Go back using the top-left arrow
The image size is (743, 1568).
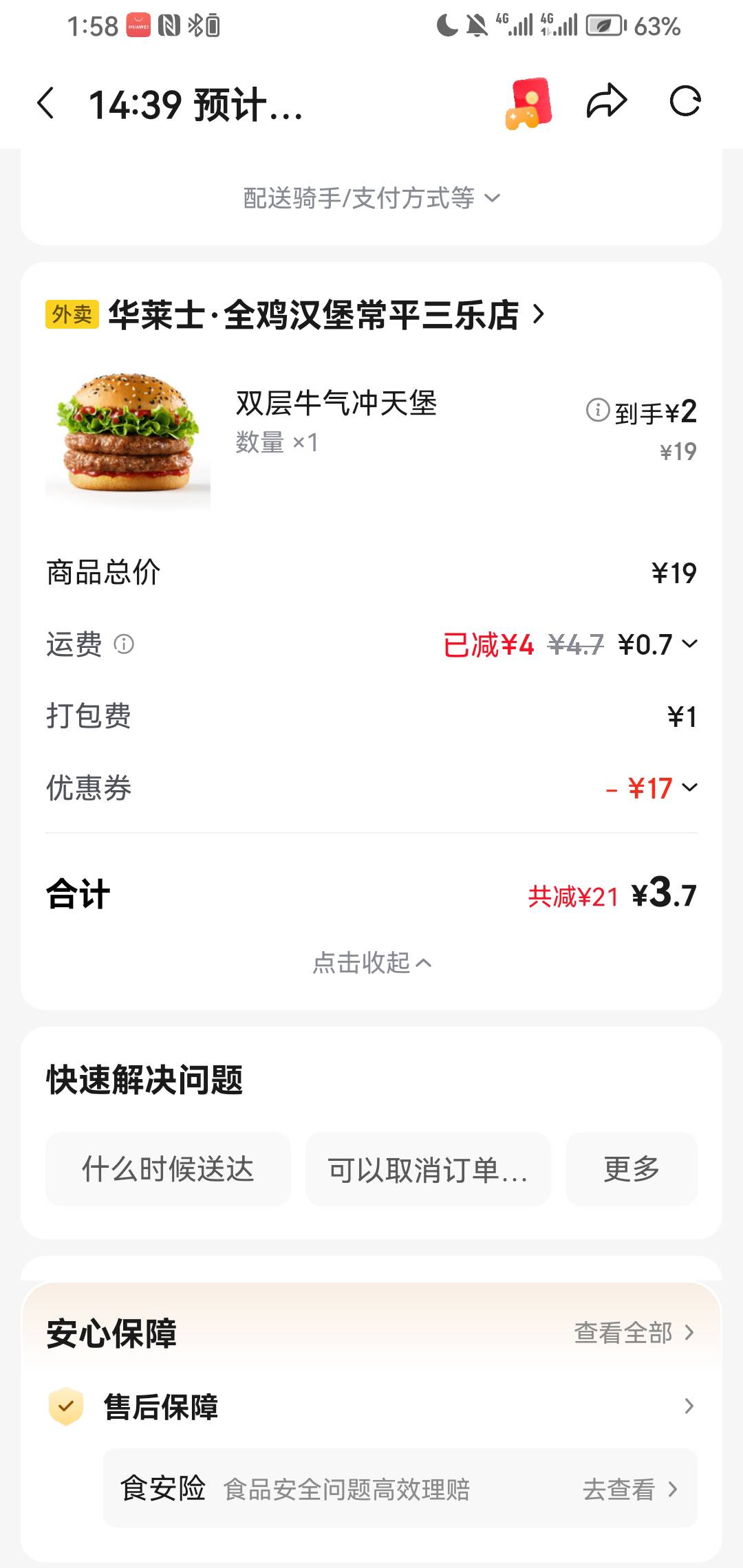pos(46,104)
